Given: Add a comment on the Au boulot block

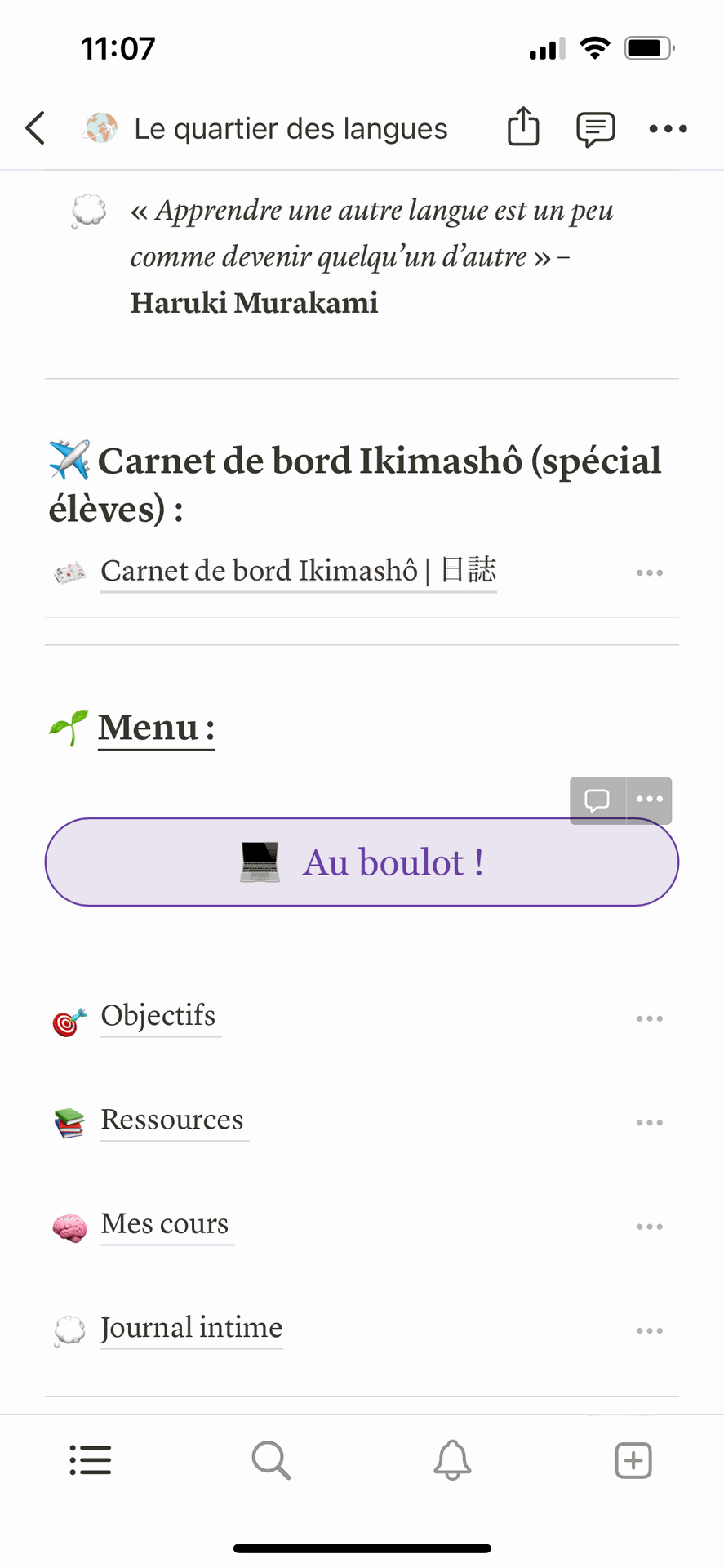Looking at the screenshot, I should 597,800.
